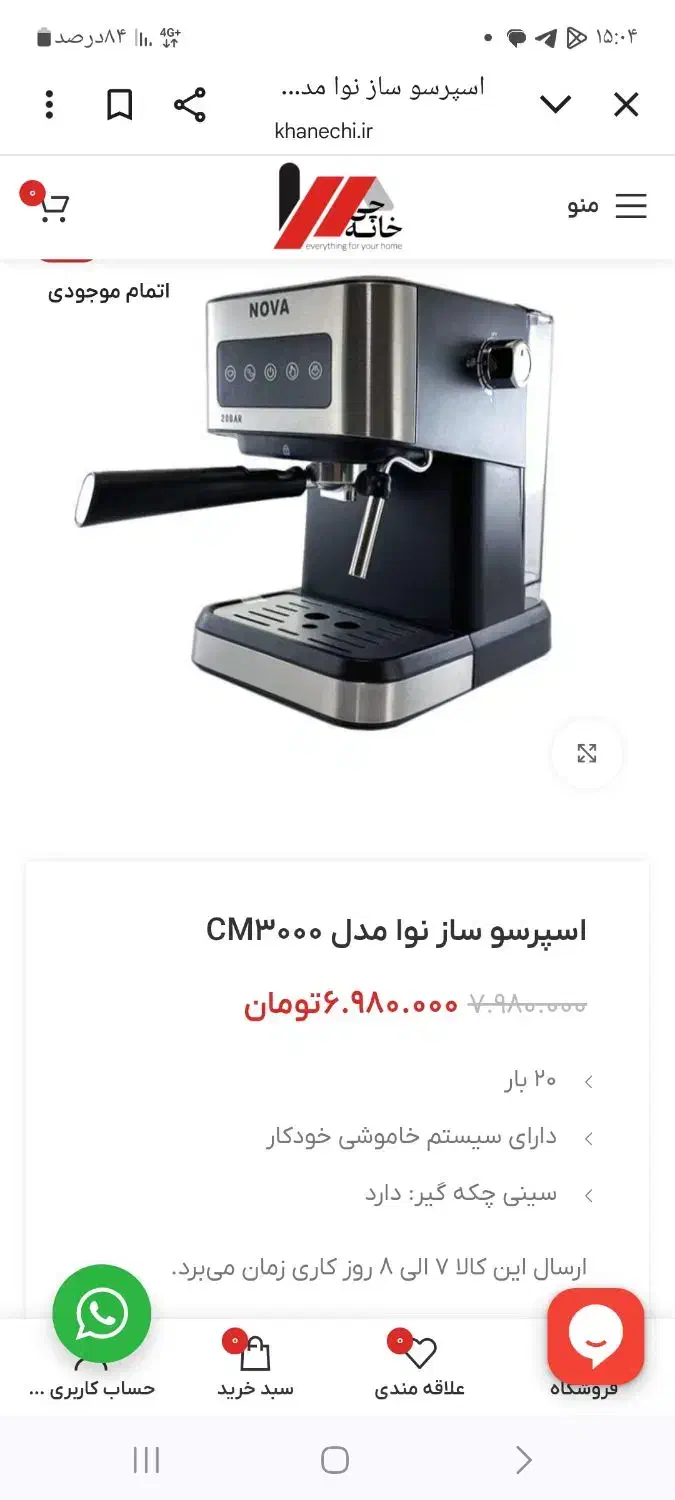Go to فروشگاه shop tab

(x=584, y=1389)
